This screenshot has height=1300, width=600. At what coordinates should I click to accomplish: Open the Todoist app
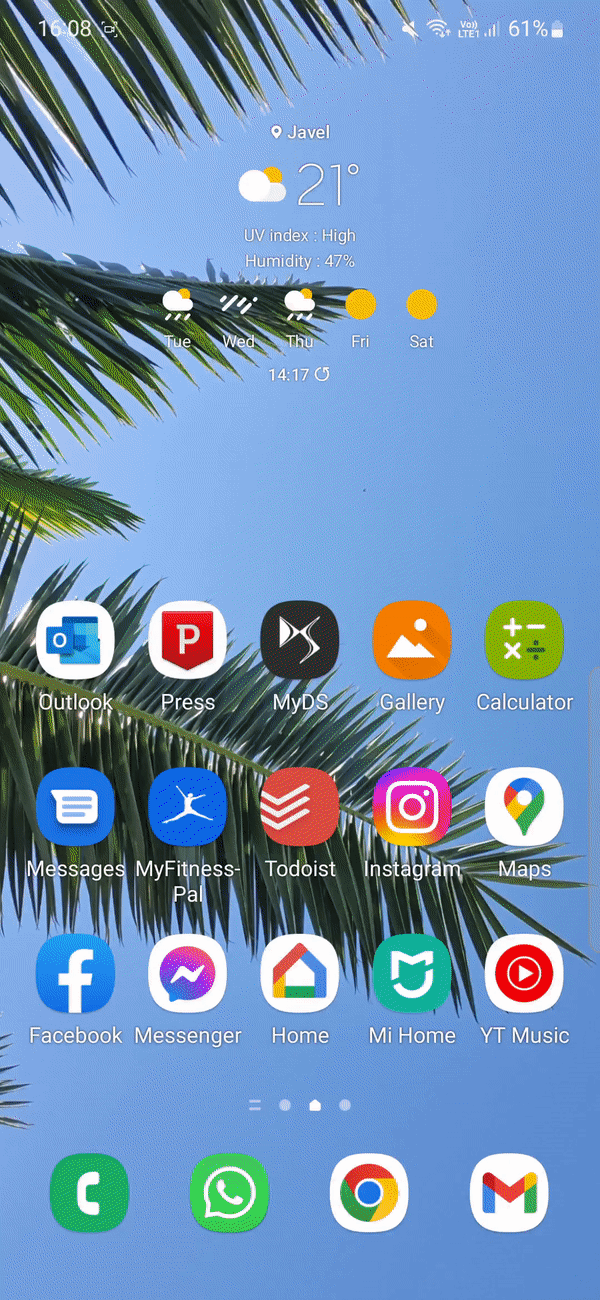pos(300,808)
